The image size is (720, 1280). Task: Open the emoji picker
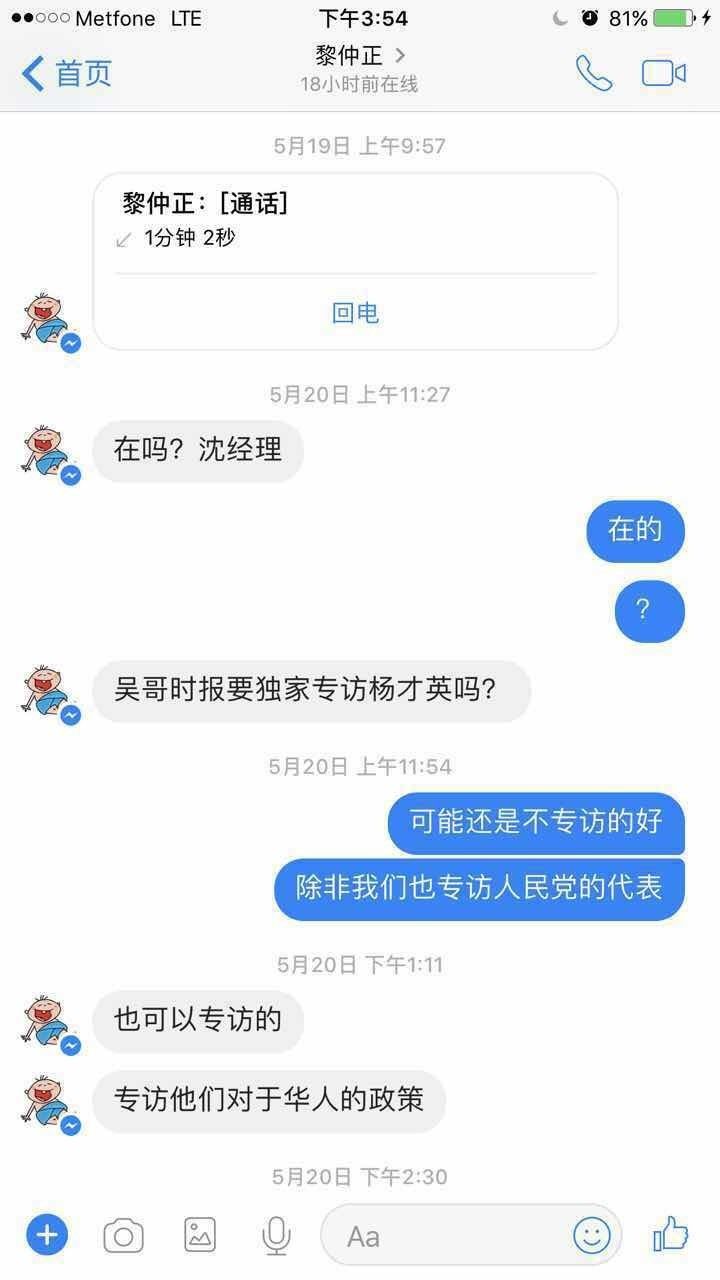(x=591, y=1236)
